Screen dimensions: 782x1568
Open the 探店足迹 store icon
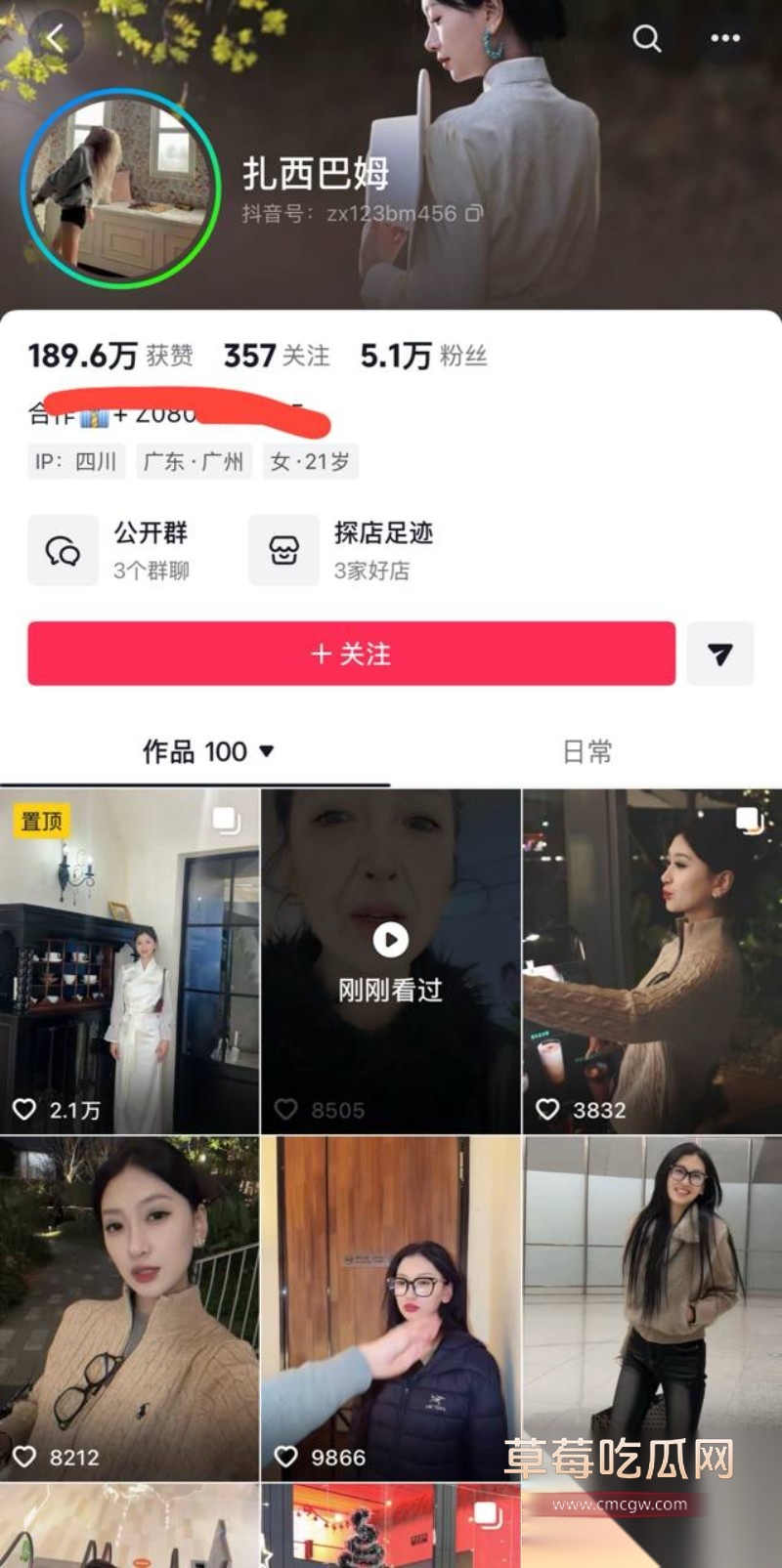click(x=283, y=549)
